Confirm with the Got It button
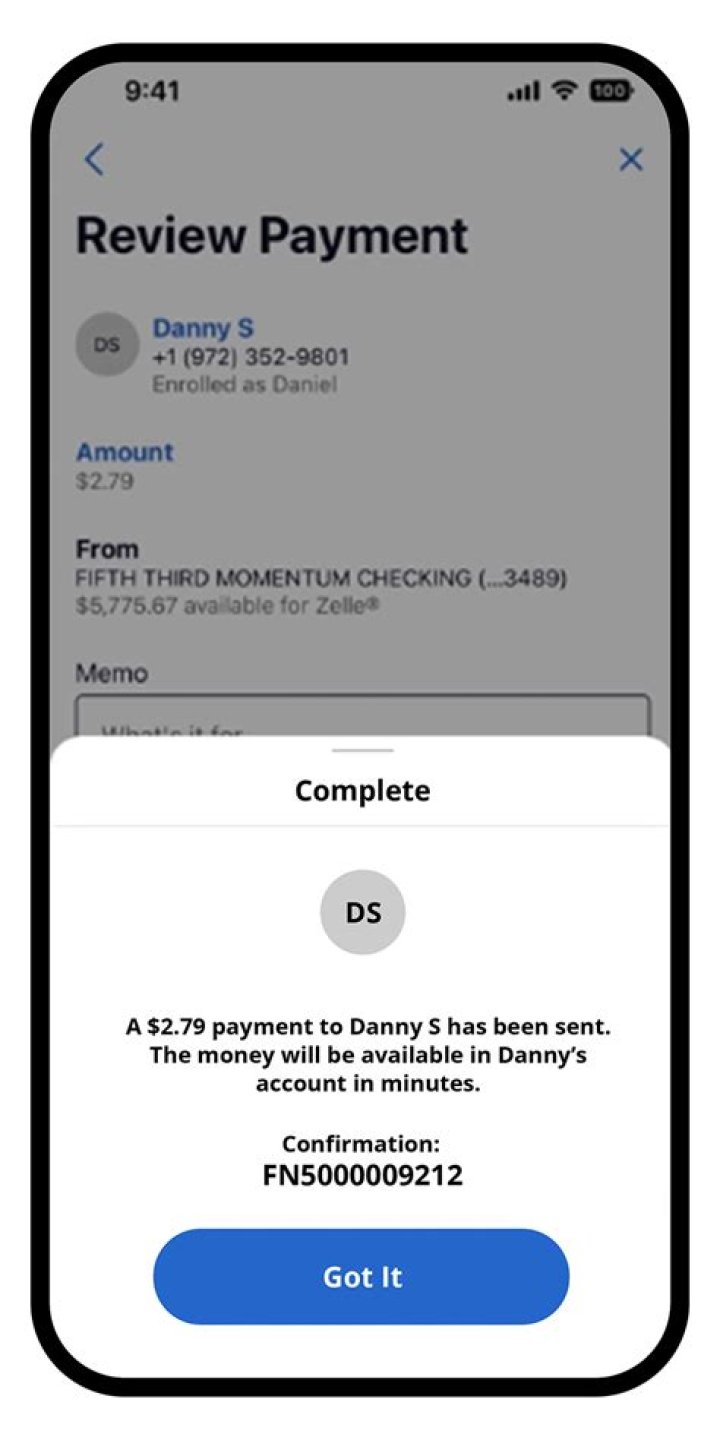 361,1277
